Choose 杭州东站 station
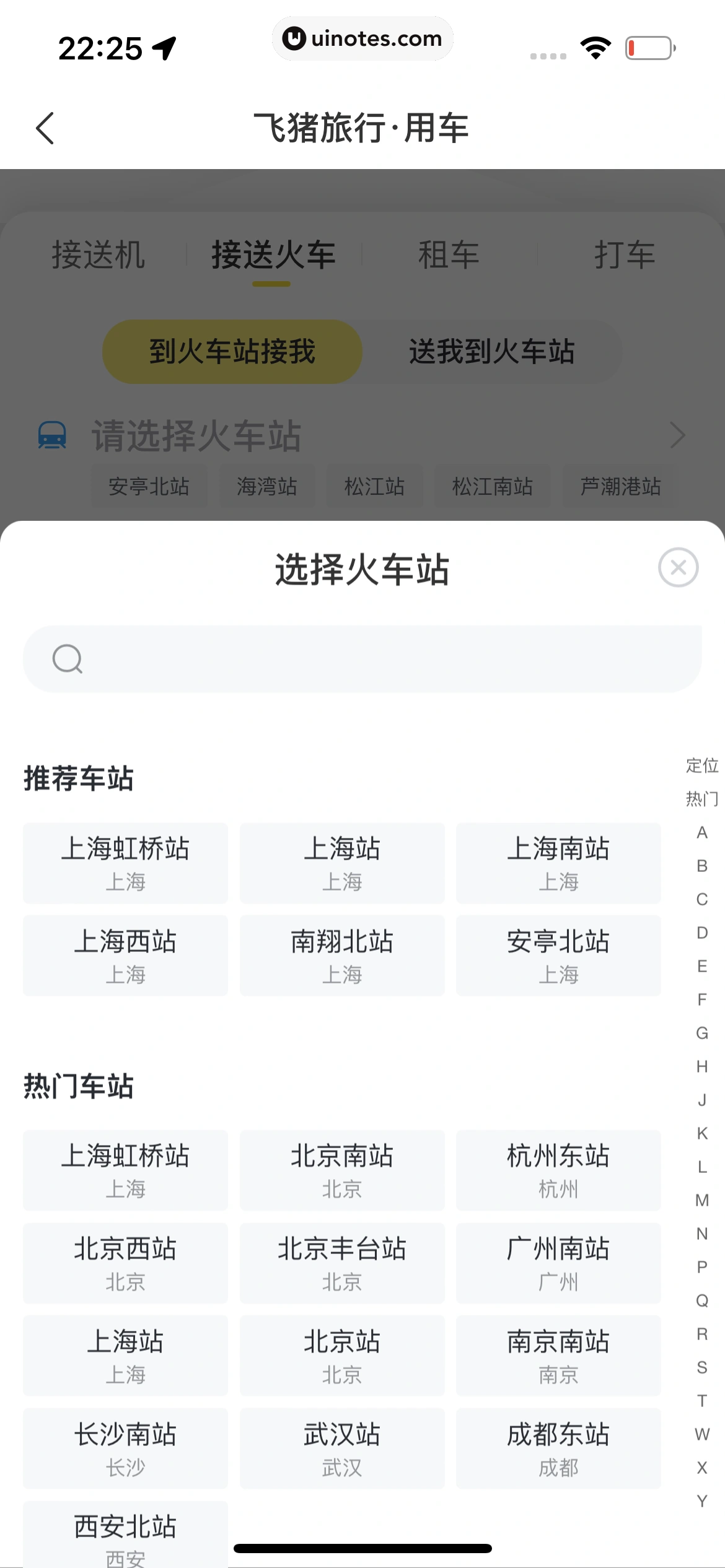This screenshot has height=1568, width=725. (x=558, y=1170)
